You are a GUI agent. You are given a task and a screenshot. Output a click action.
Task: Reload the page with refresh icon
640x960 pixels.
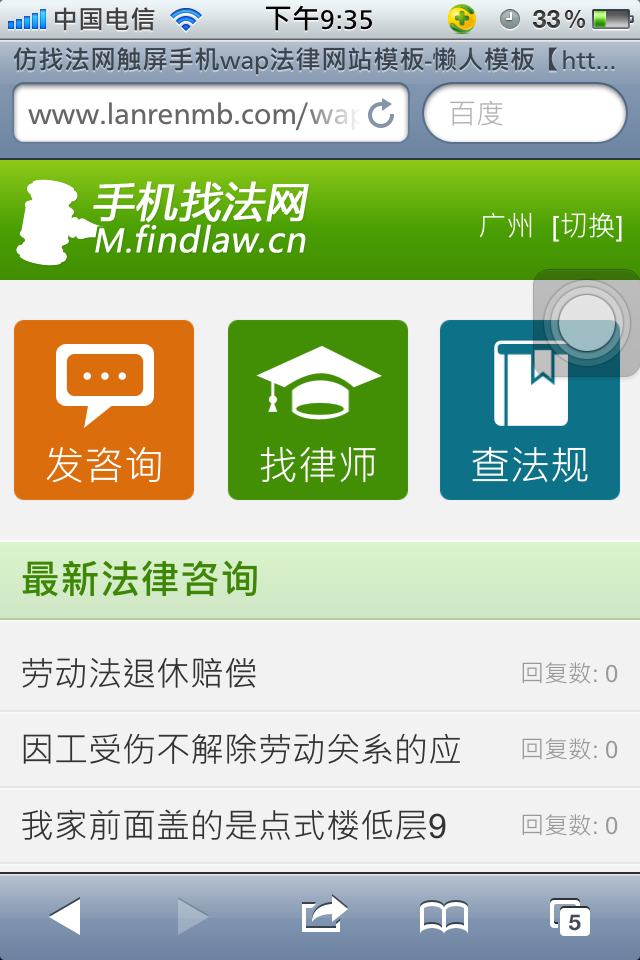[x=381, y=114]
